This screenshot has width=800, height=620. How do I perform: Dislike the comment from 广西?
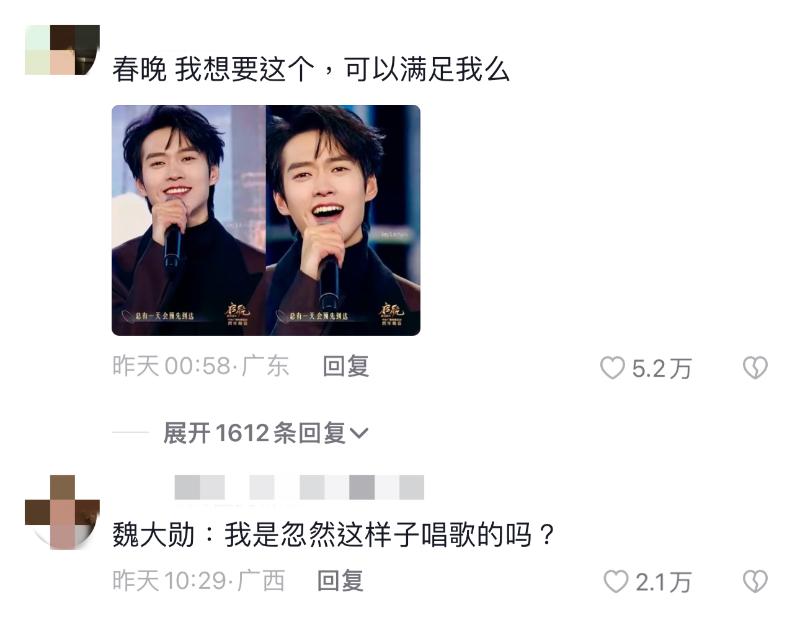pos(755,581)
